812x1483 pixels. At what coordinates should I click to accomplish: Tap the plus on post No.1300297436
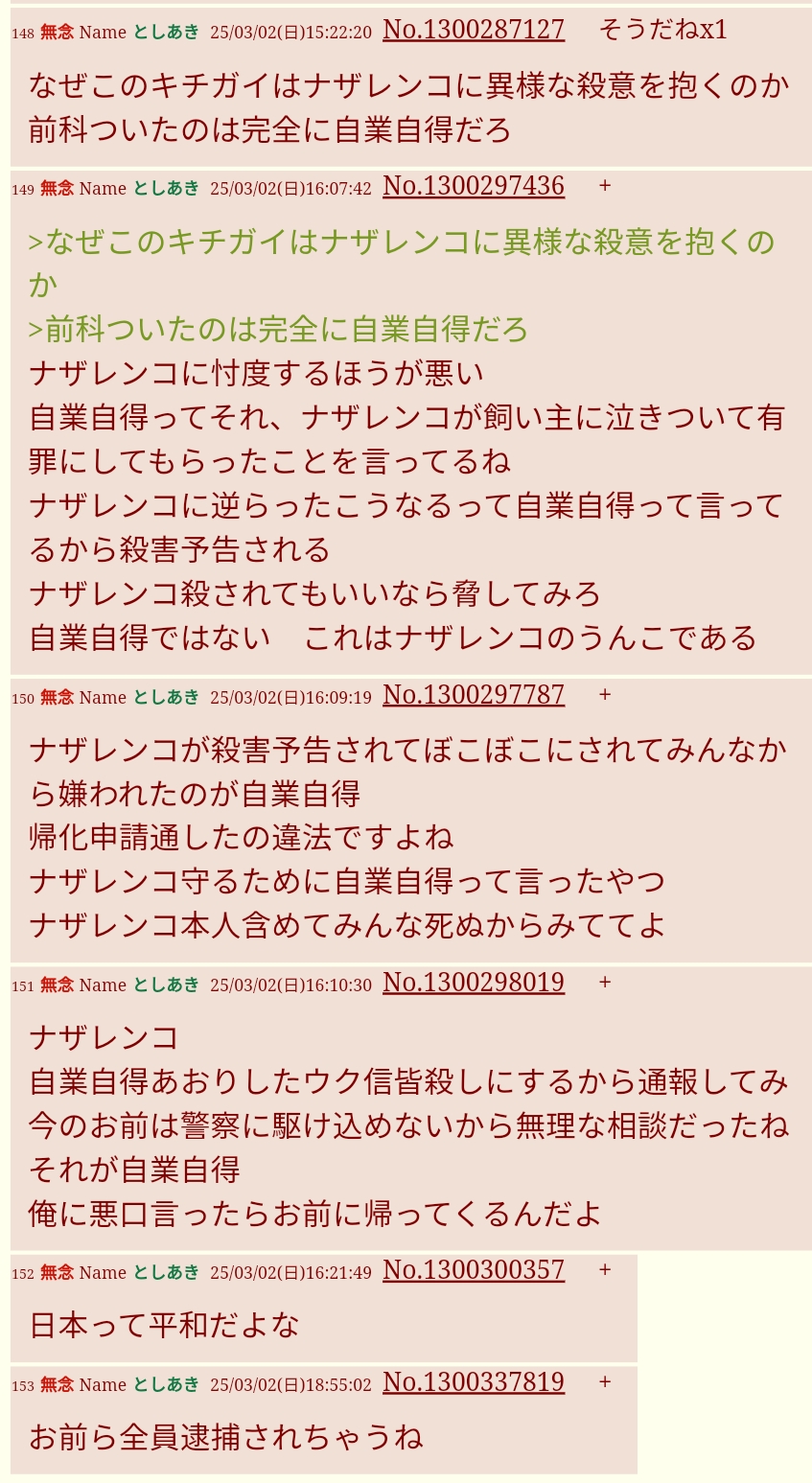tap(605, 186)
